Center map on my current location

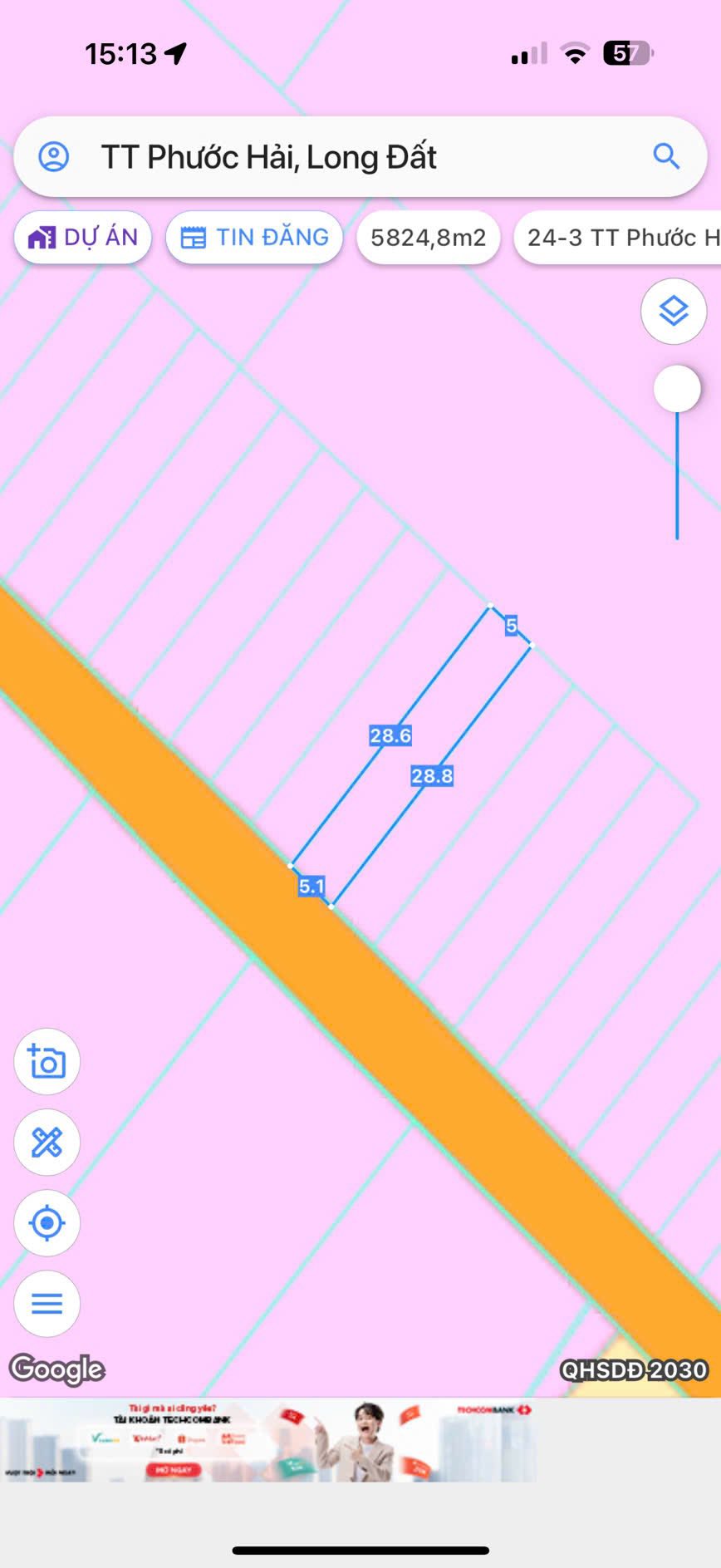47,1222
